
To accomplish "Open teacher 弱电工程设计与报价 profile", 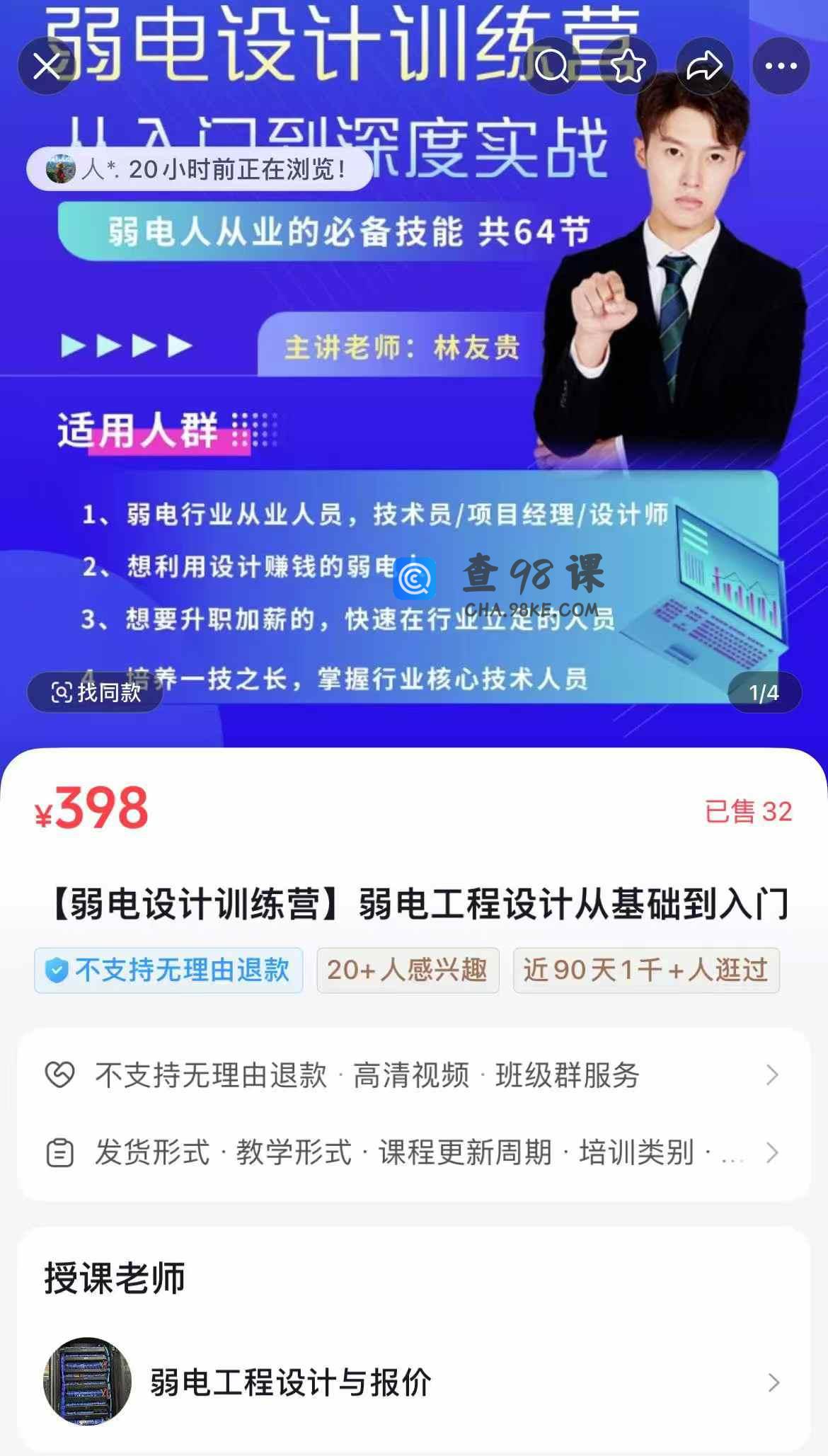I will (x=414, y=1382).
